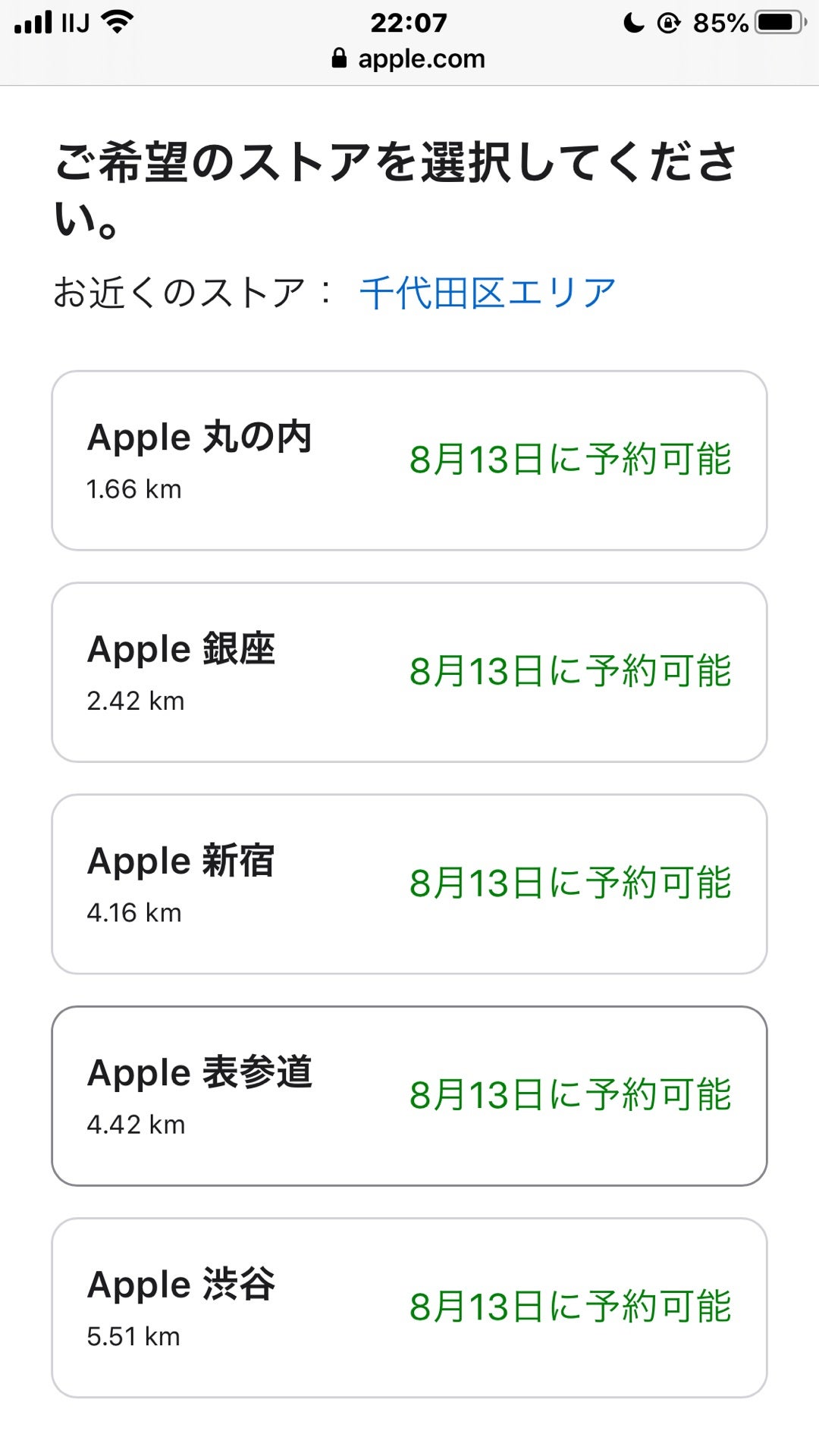Tap the Apple 渋谷 store card
The image size is (819, 1456).
click(x=409, y=1307)
